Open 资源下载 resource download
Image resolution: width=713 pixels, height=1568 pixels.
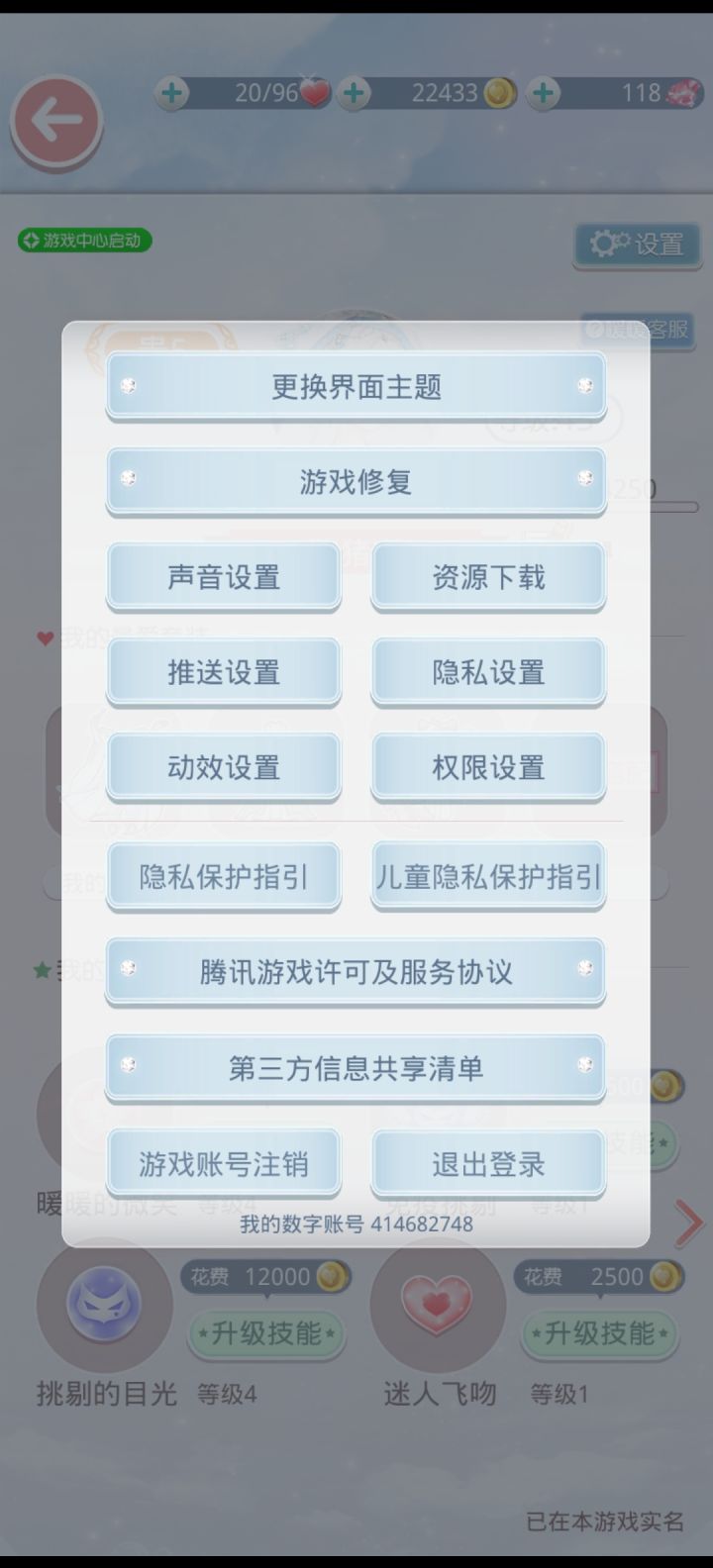[x=487, y=576]
